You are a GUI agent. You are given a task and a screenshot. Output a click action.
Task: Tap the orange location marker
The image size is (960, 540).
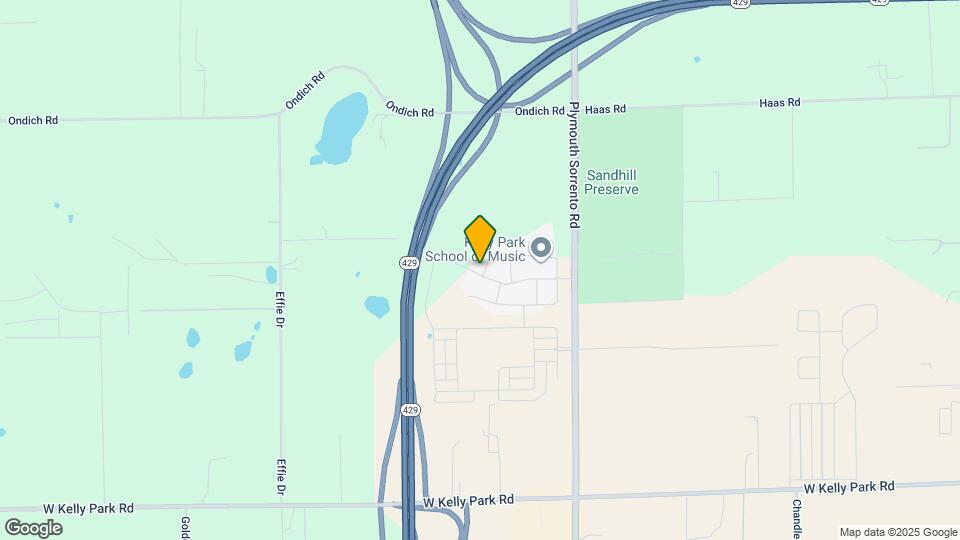click(x=481, y=238)
